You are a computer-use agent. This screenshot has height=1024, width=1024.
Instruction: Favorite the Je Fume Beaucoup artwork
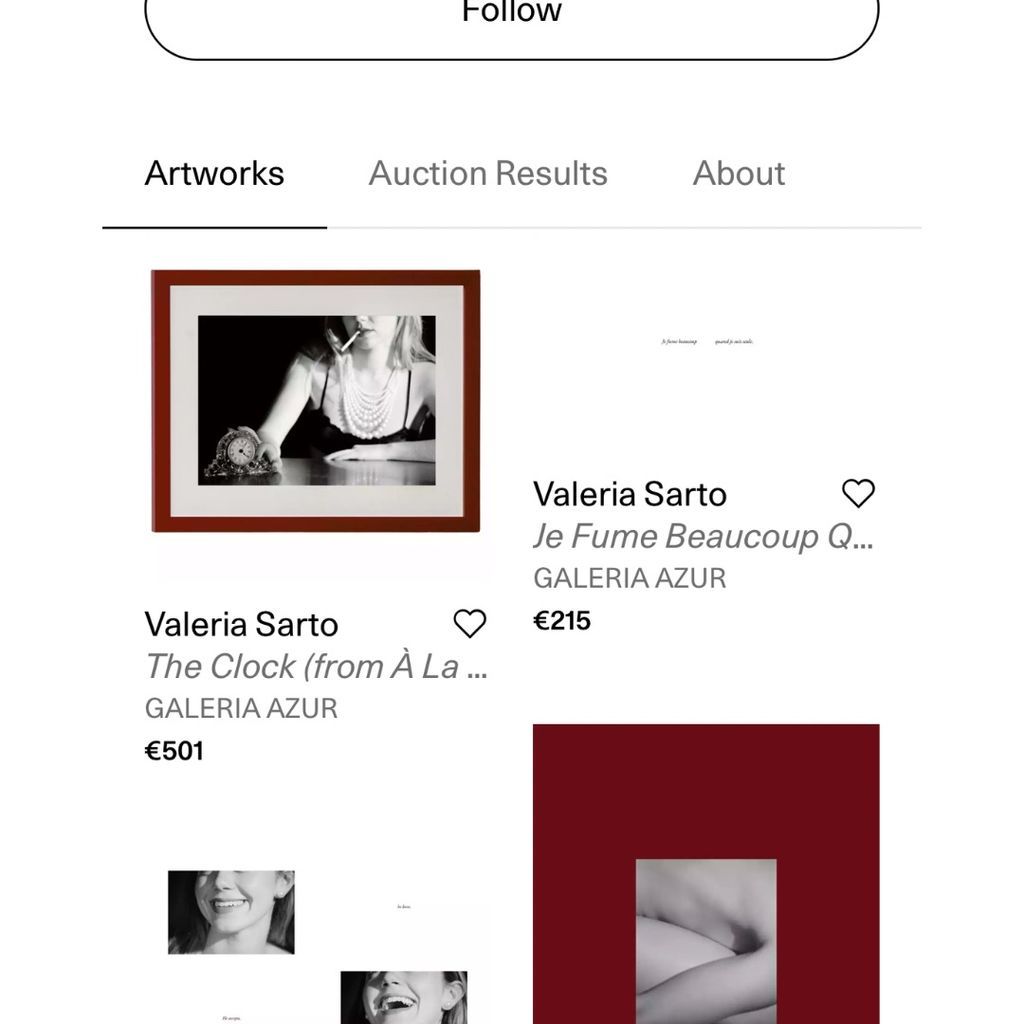coord(858,494)
